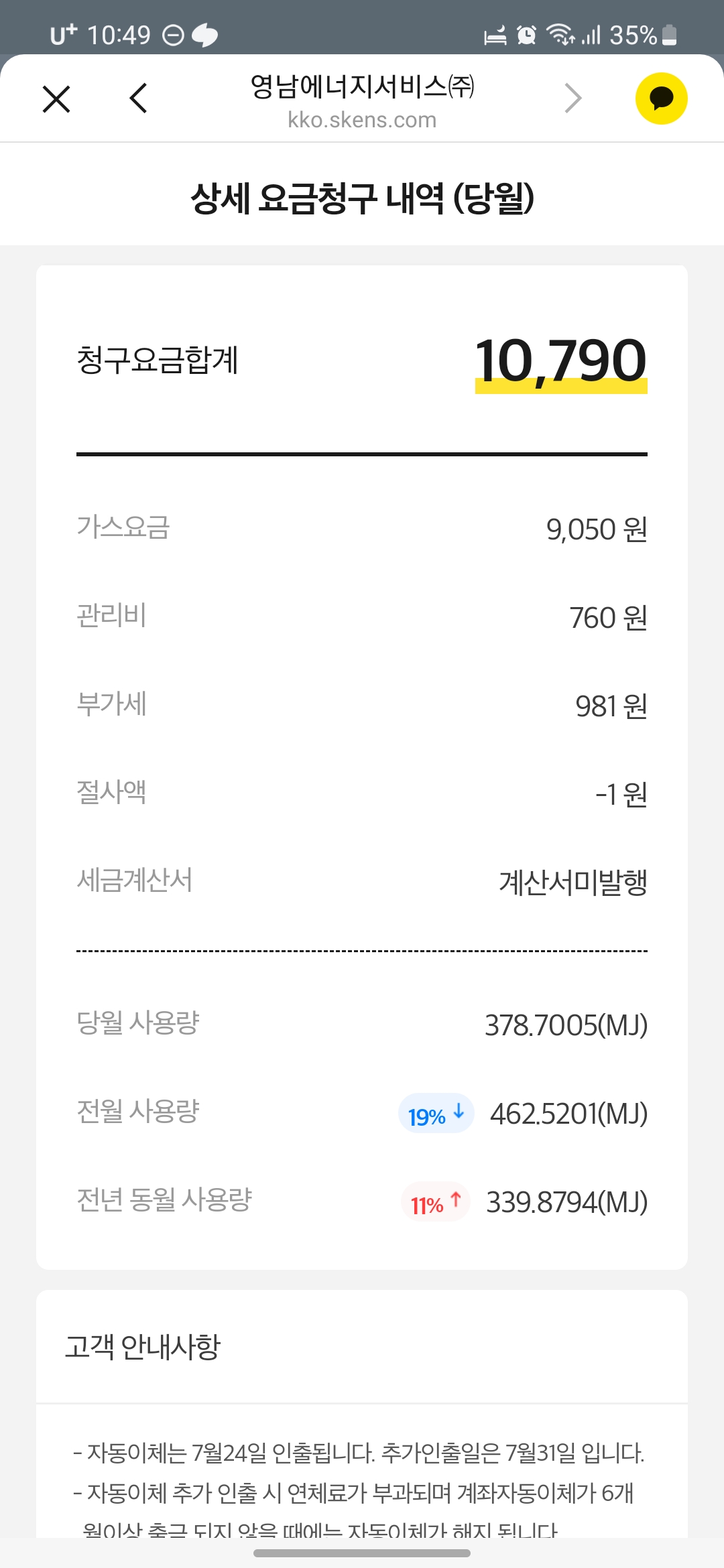724x1568 pixels.
Task: Go forward to the next page
Action: tap(573, 99)
